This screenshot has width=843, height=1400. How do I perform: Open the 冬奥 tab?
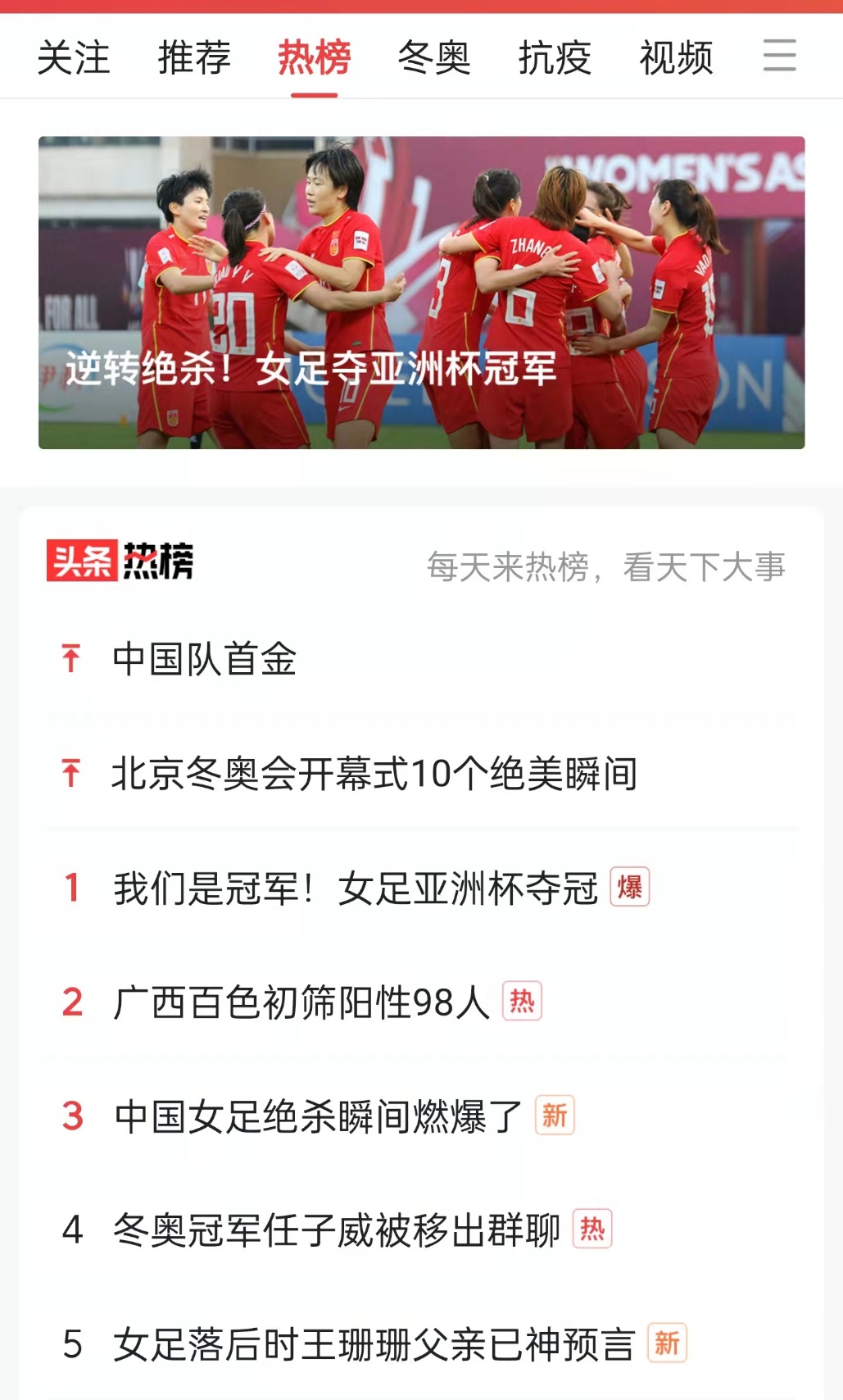point(434,58)
